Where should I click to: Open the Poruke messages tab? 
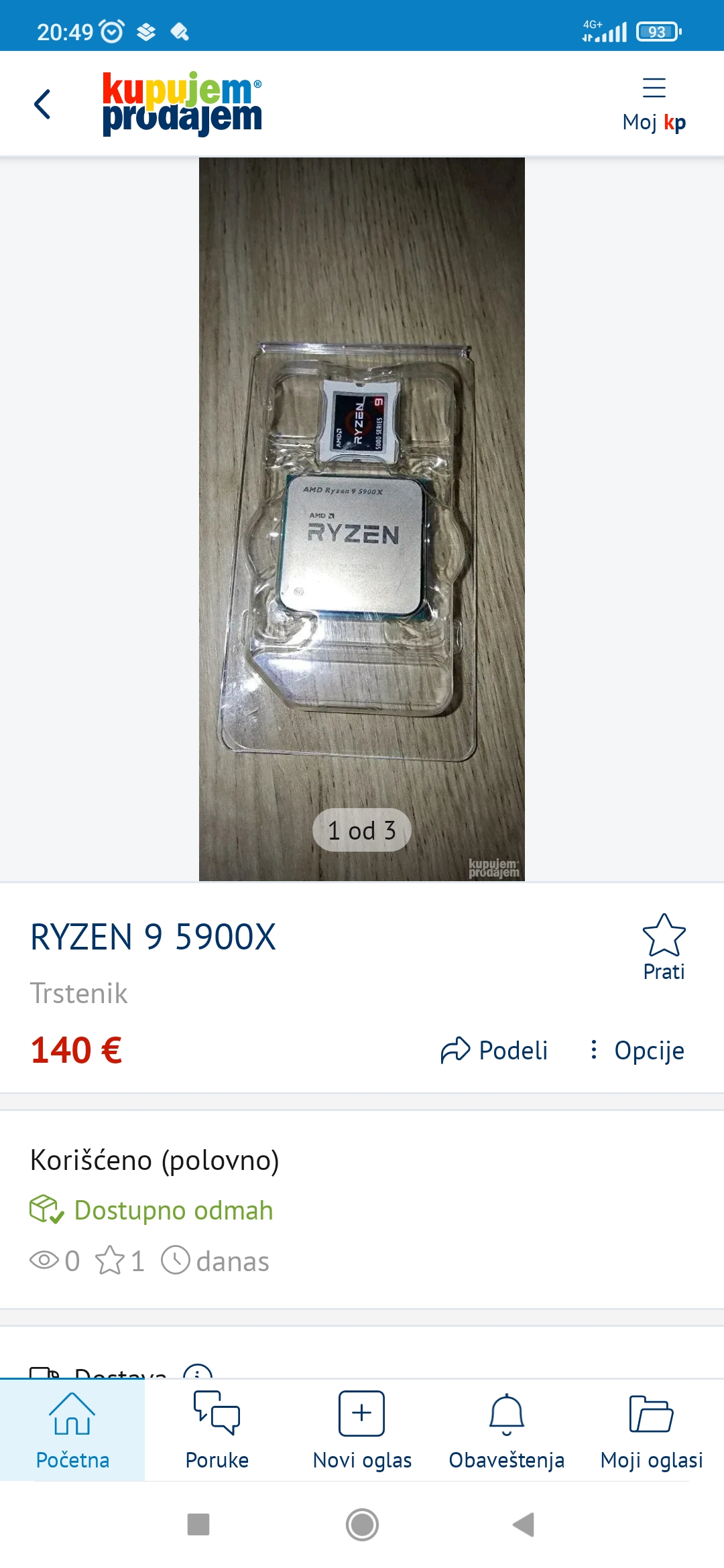pyautogui.click(x=217, y=1430)
